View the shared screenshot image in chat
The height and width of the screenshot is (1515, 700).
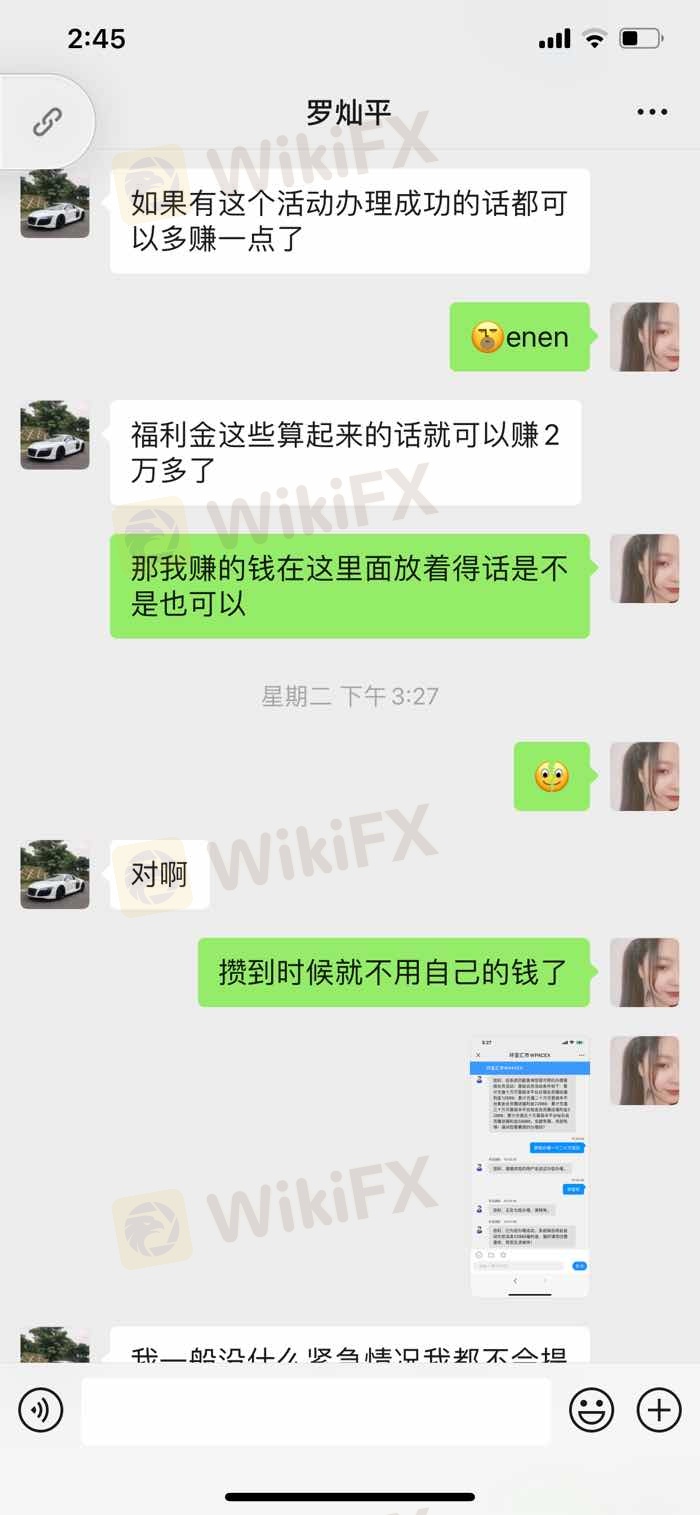click(x=530, y=1166)
